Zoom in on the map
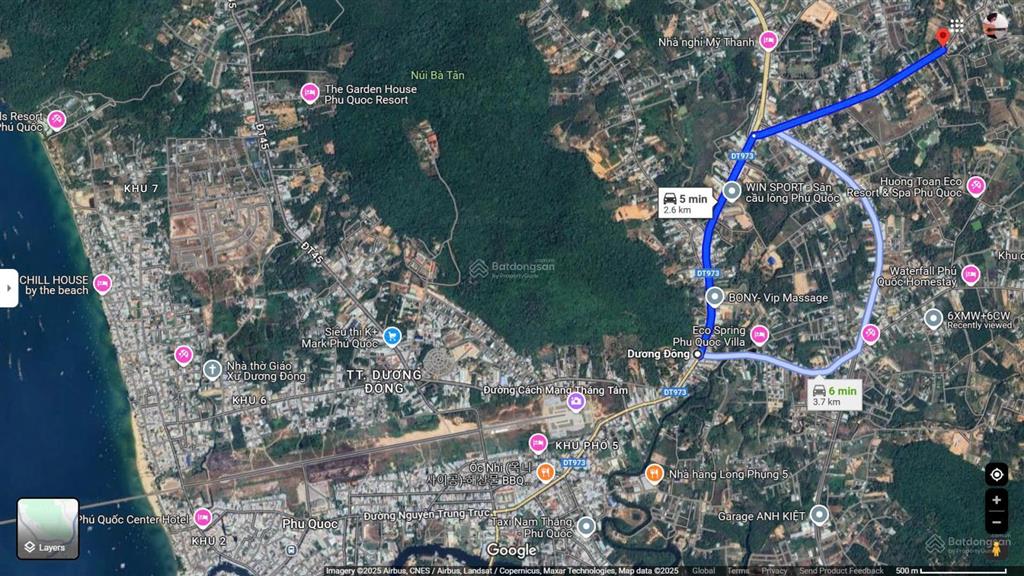1024x576 pixels. tap(996, 500)
